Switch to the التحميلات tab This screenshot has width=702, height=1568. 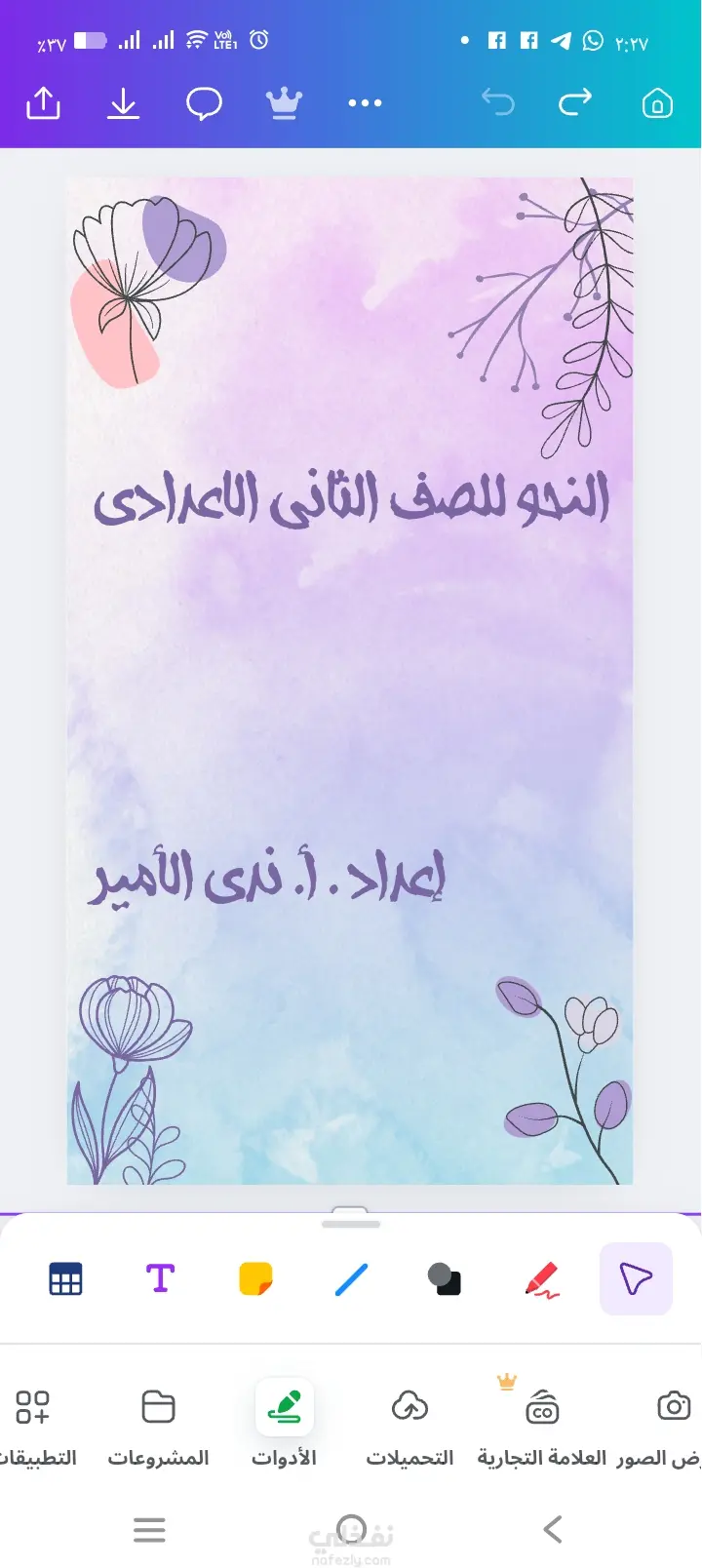pyautogui.click(x=409, y=1426)
